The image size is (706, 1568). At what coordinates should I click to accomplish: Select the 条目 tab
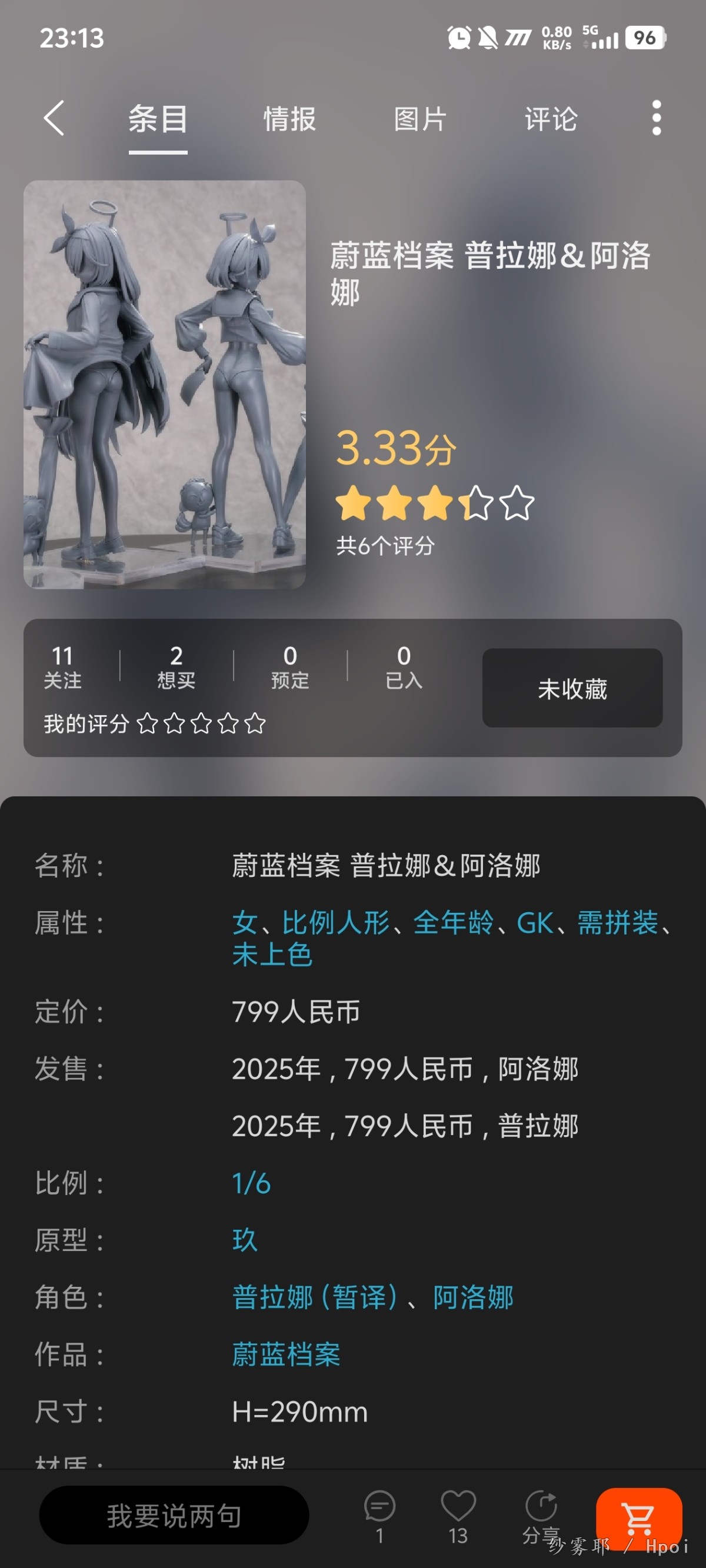click(x=158, y=119)
